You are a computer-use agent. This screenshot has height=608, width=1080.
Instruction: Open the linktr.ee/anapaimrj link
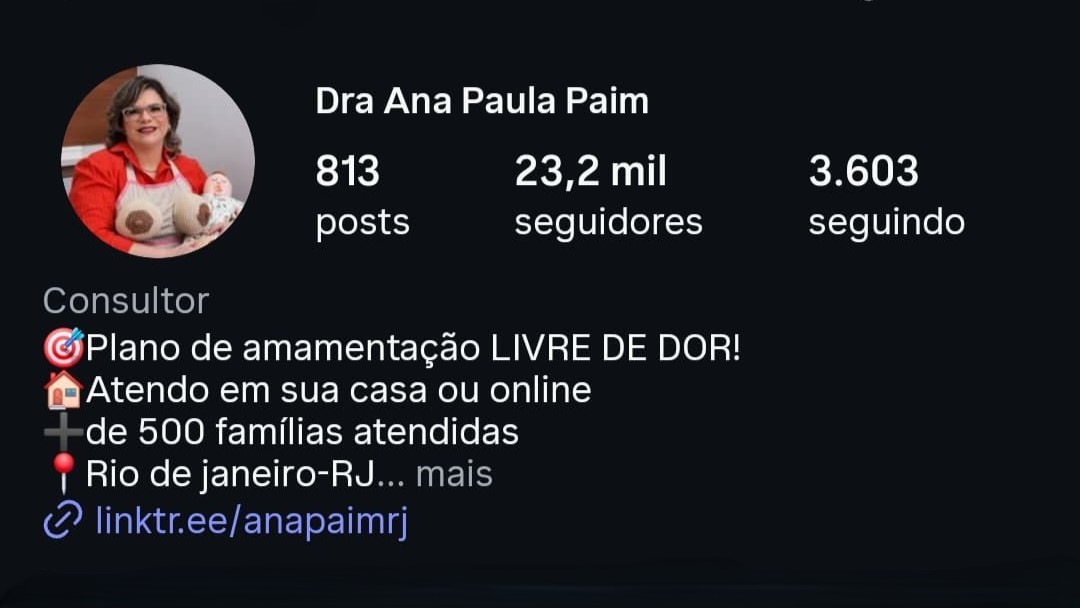click(x=252, y=521)
